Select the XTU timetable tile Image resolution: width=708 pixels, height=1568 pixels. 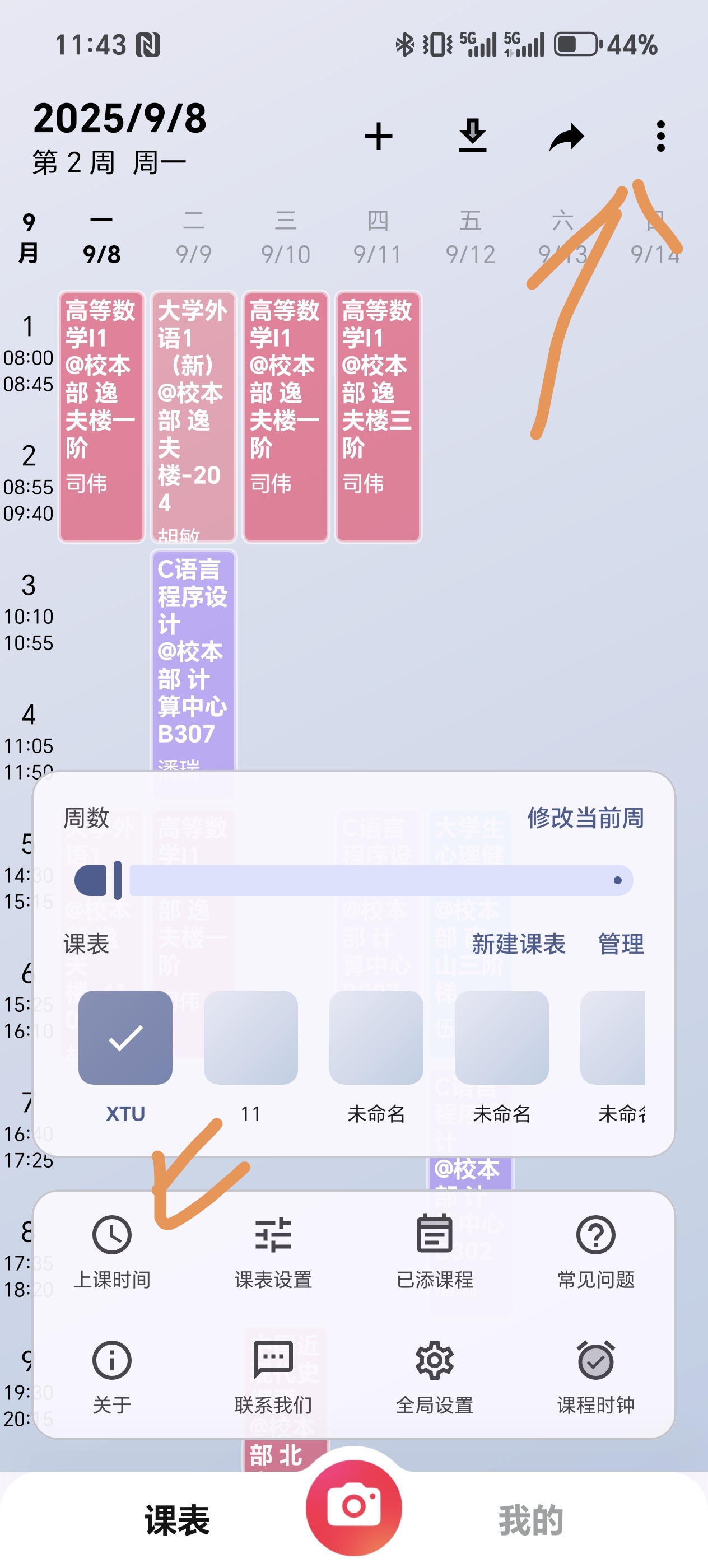coord(125,1037)
